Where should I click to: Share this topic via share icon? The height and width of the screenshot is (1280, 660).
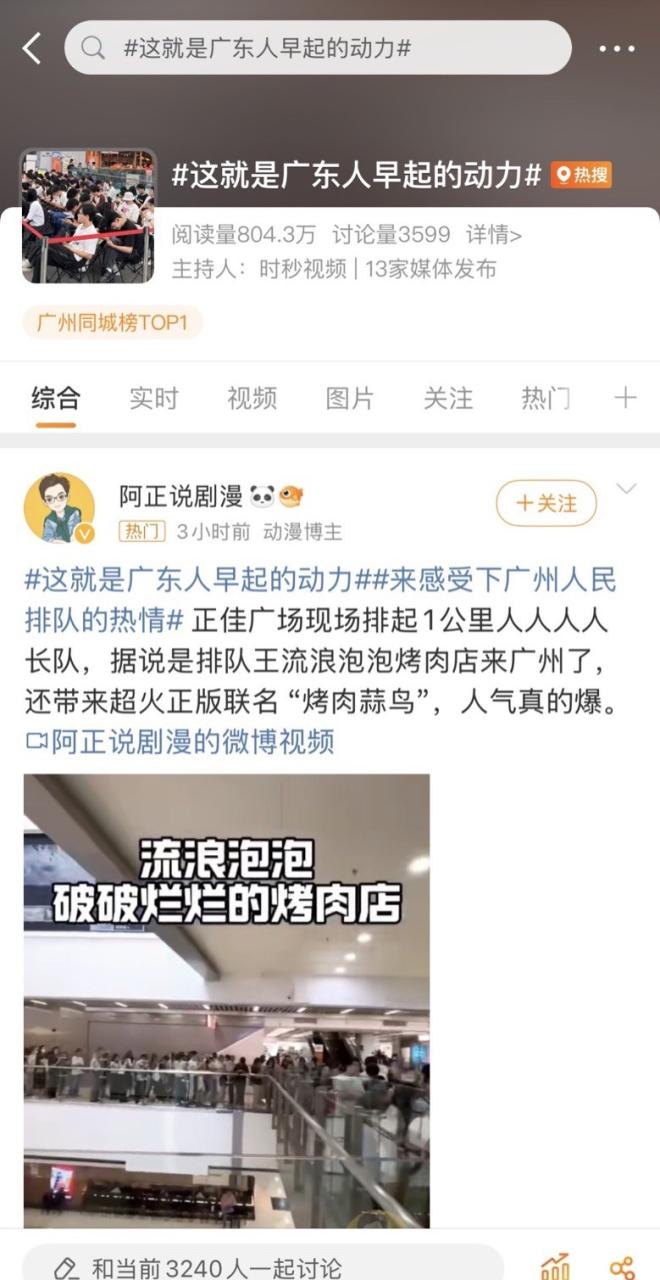pos(622,1265)
